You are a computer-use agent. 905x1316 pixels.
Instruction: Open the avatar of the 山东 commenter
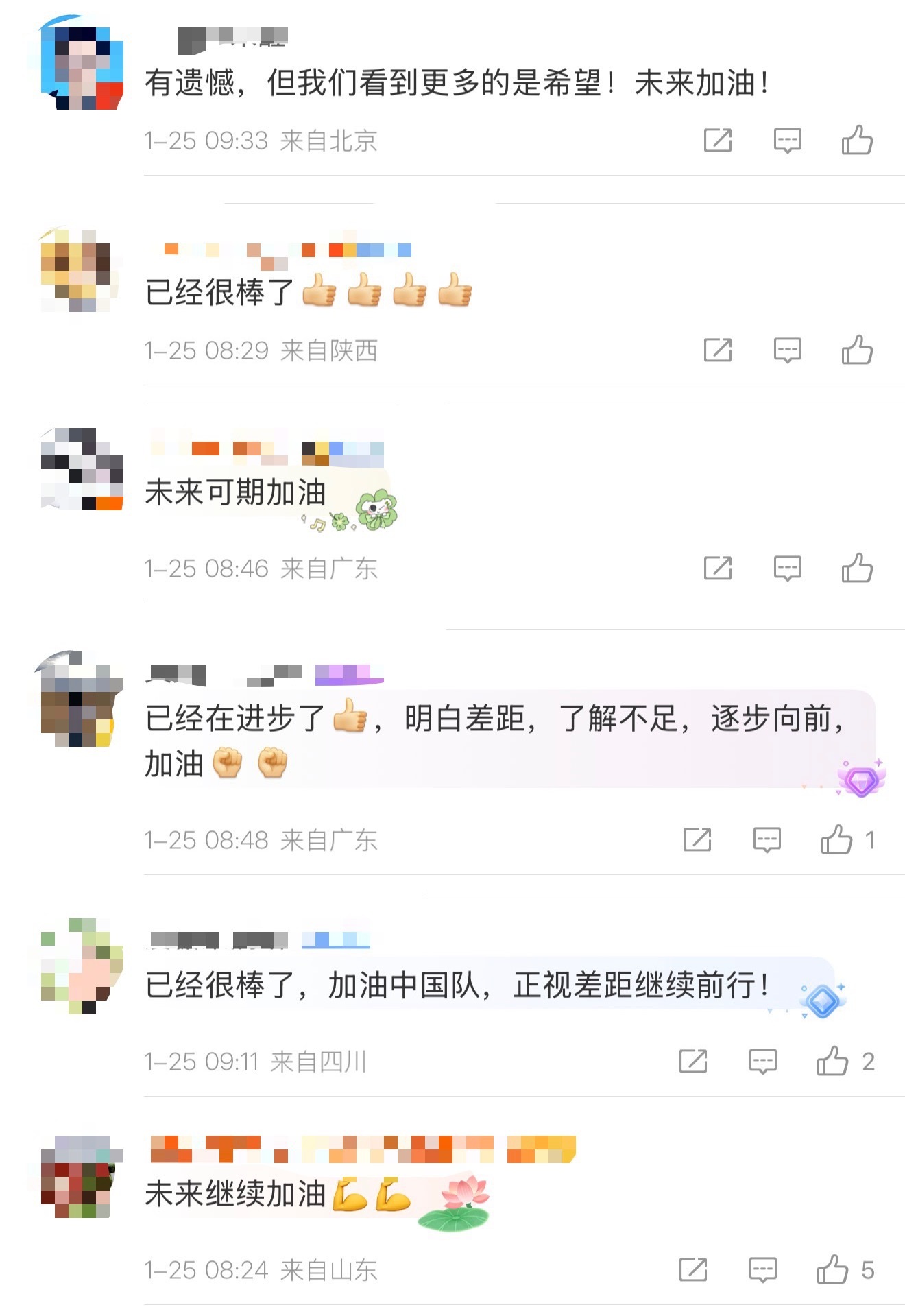[82, 1176]
